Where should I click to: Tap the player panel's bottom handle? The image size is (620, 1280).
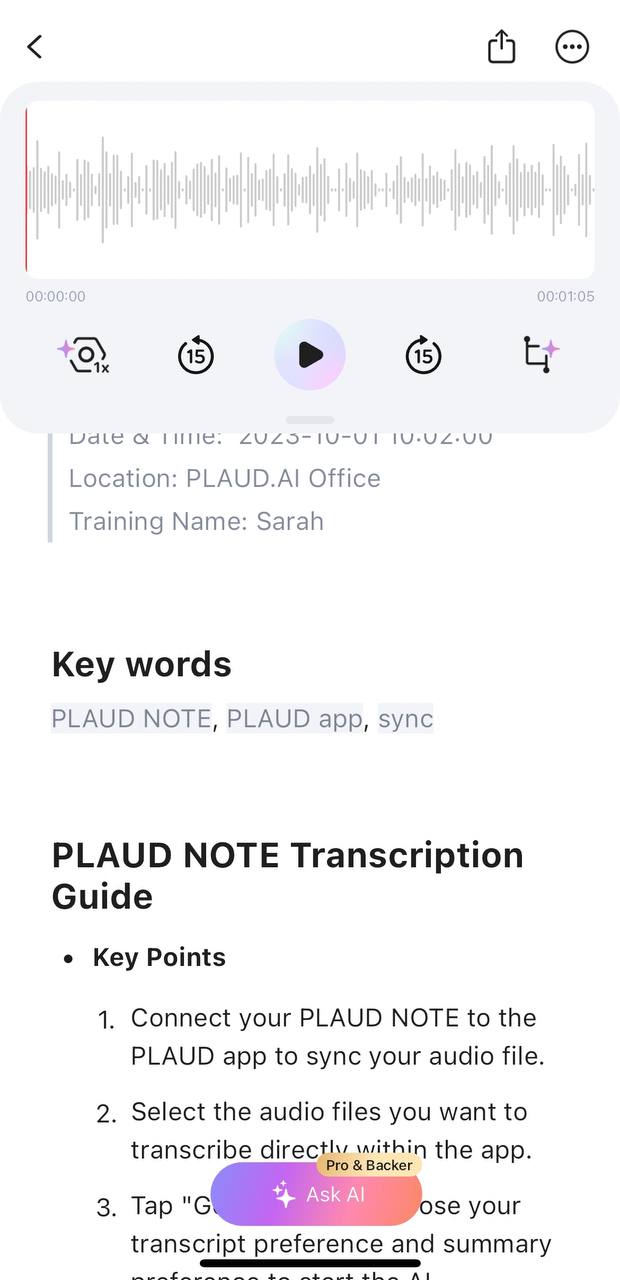(x=310, y=420)
